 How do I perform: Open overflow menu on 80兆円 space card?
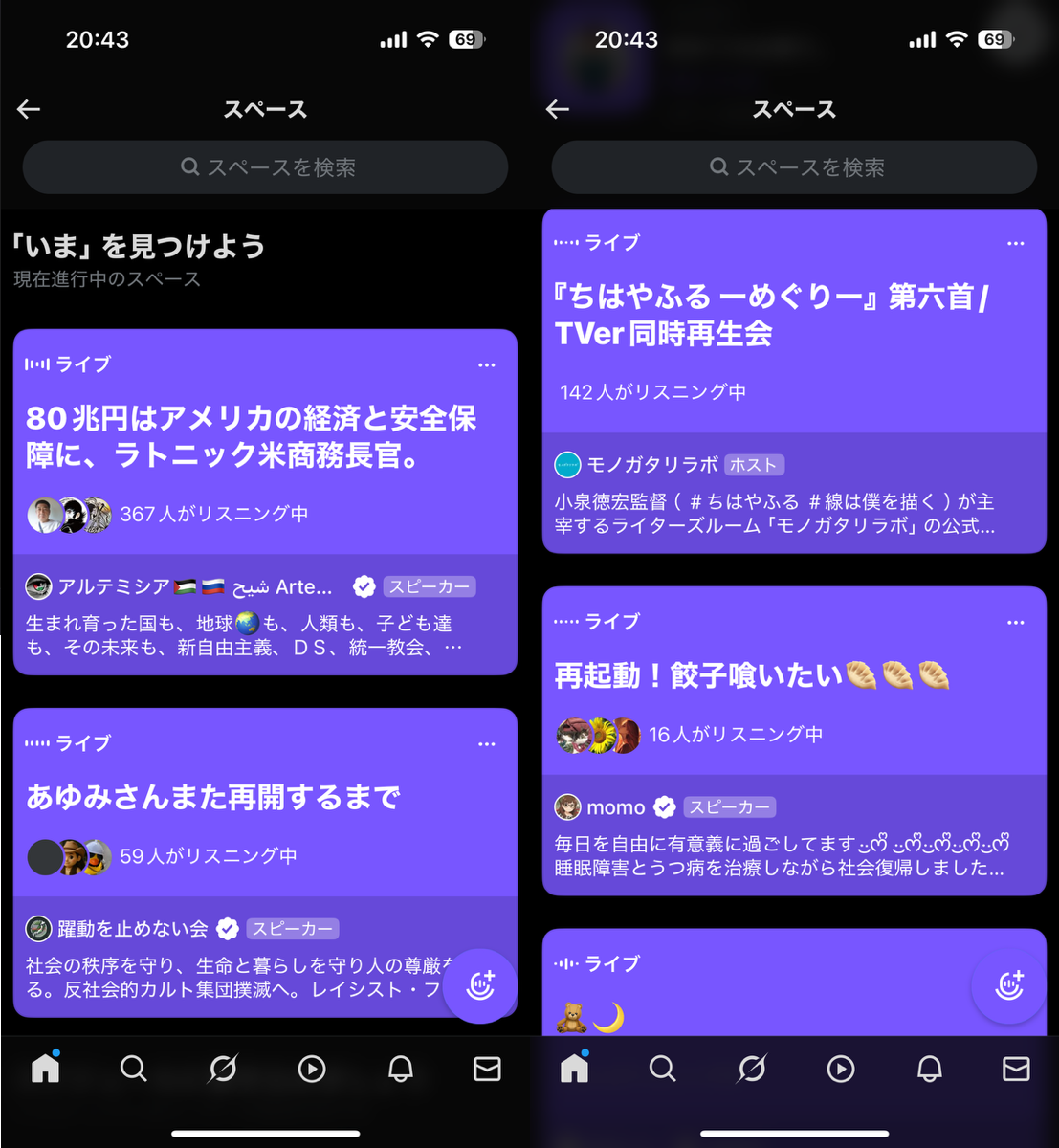pyautogui.click(x=487, y=364)
